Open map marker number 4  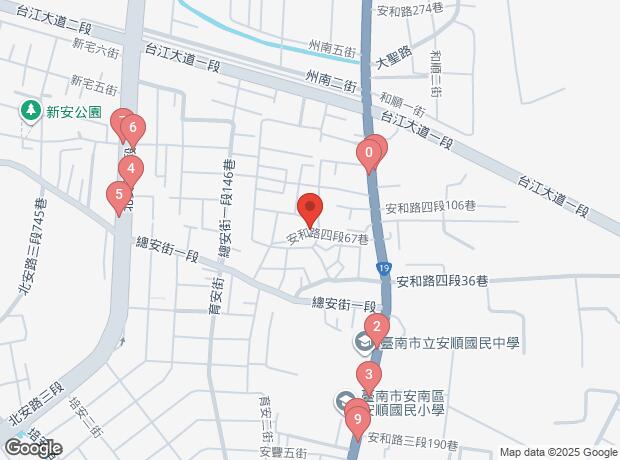(131, 169)
